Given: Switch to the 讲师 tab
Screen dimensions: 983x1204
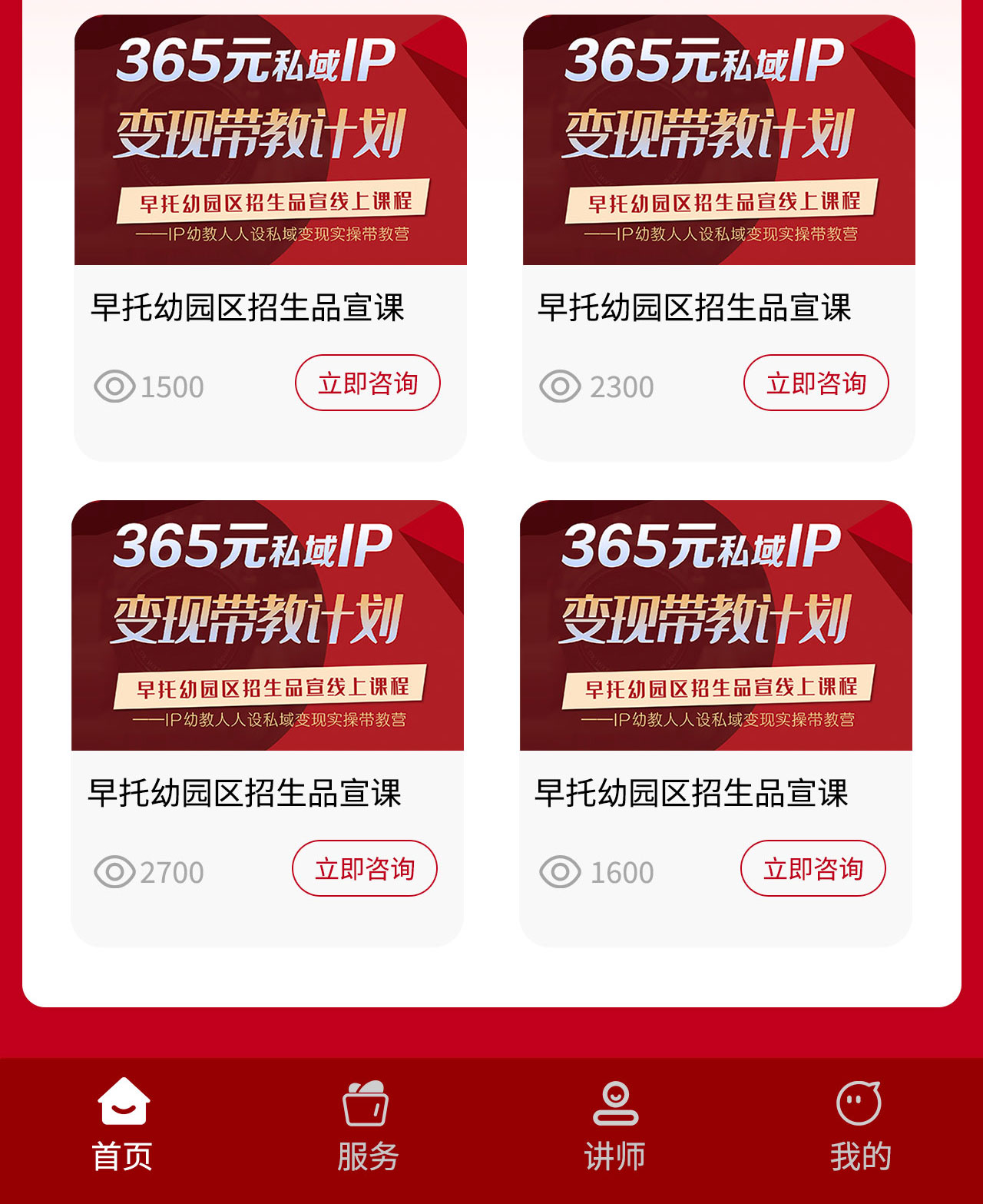Looking at the screenshot, I should pyautogui.click(x=614, y=1126).
